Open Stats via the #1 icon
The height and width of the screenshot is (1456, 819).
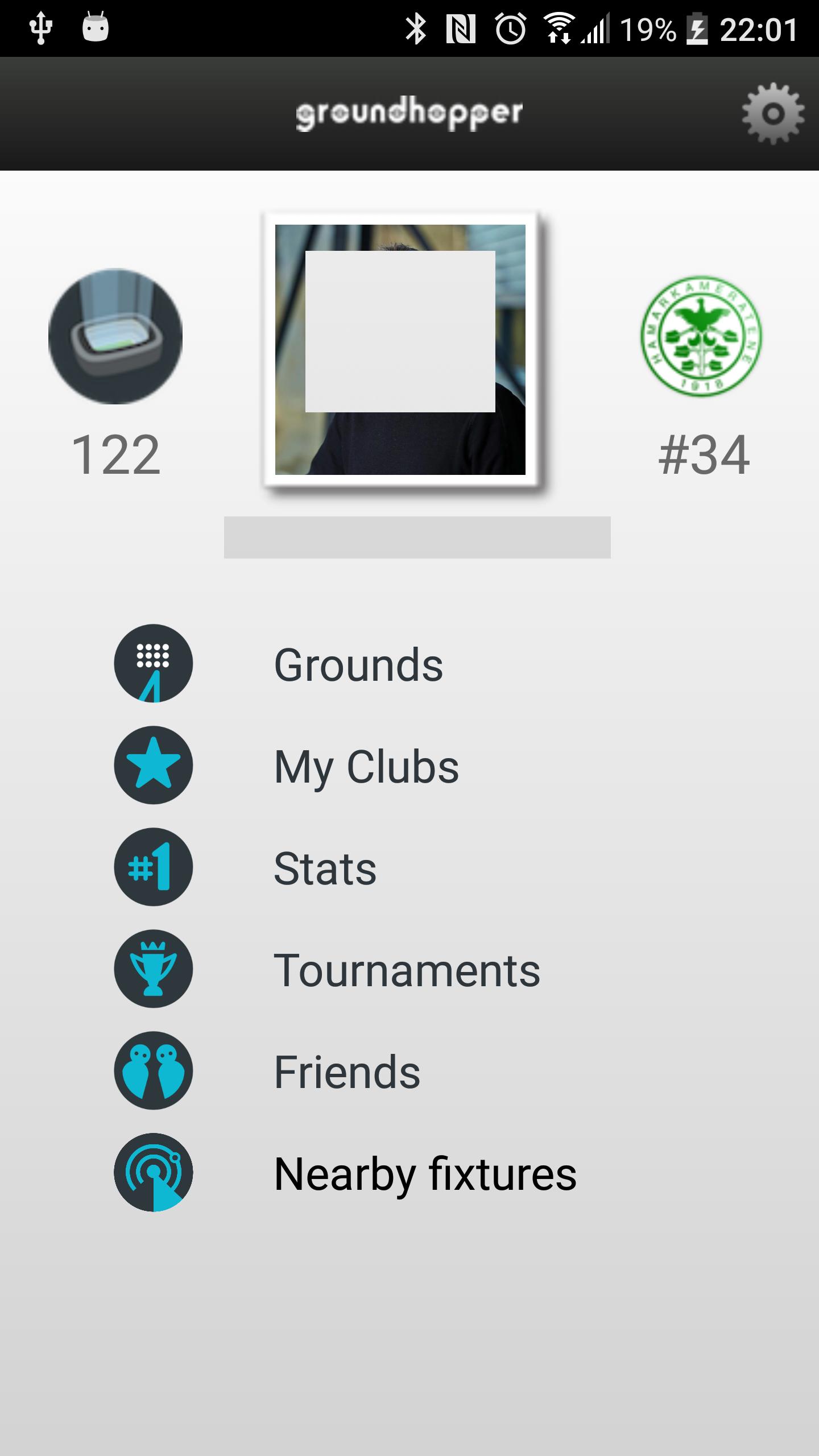pyautogui.click(x=152, y=867)
